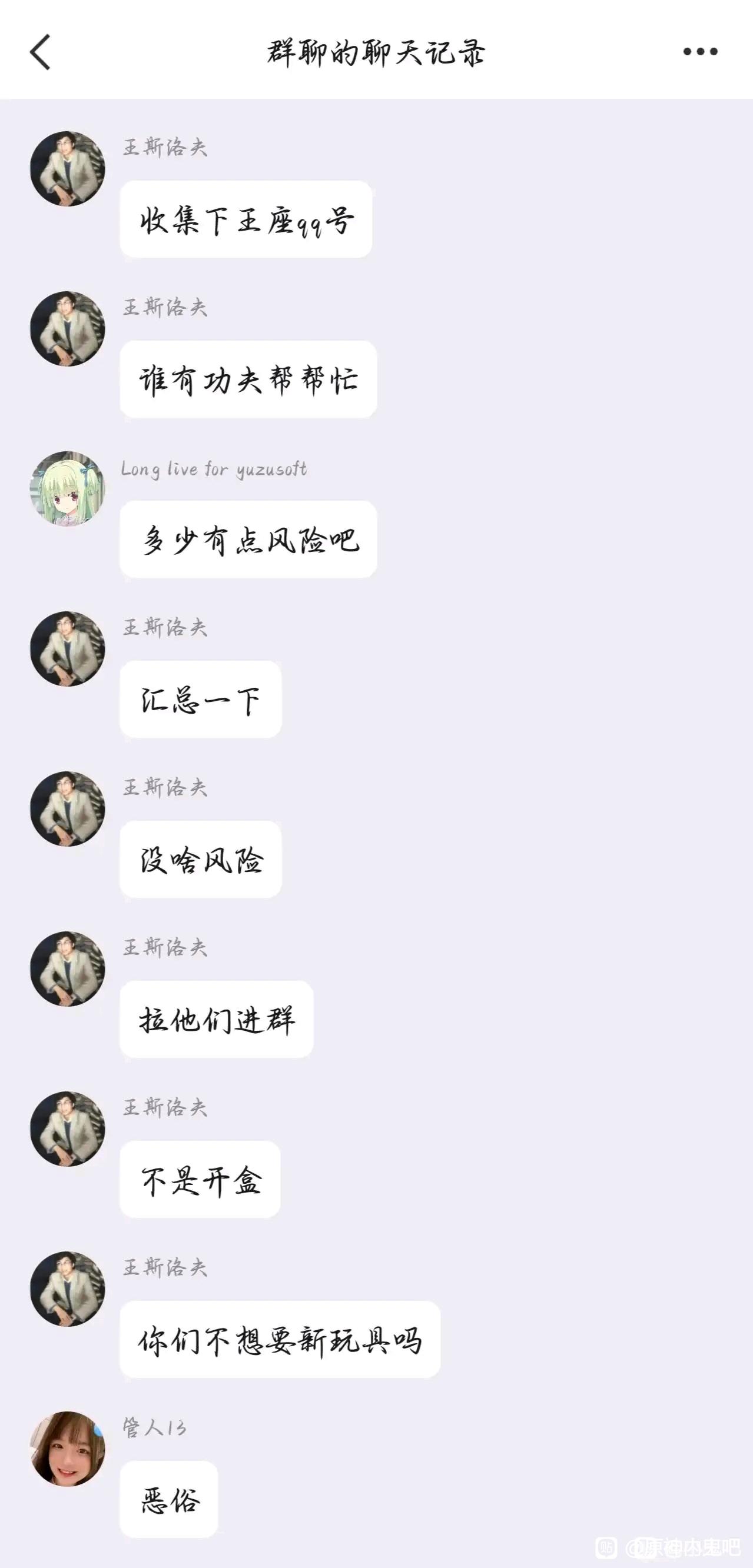Tap the avatar of 管人13
The image size is (753, 1568).
[68, 1449]
